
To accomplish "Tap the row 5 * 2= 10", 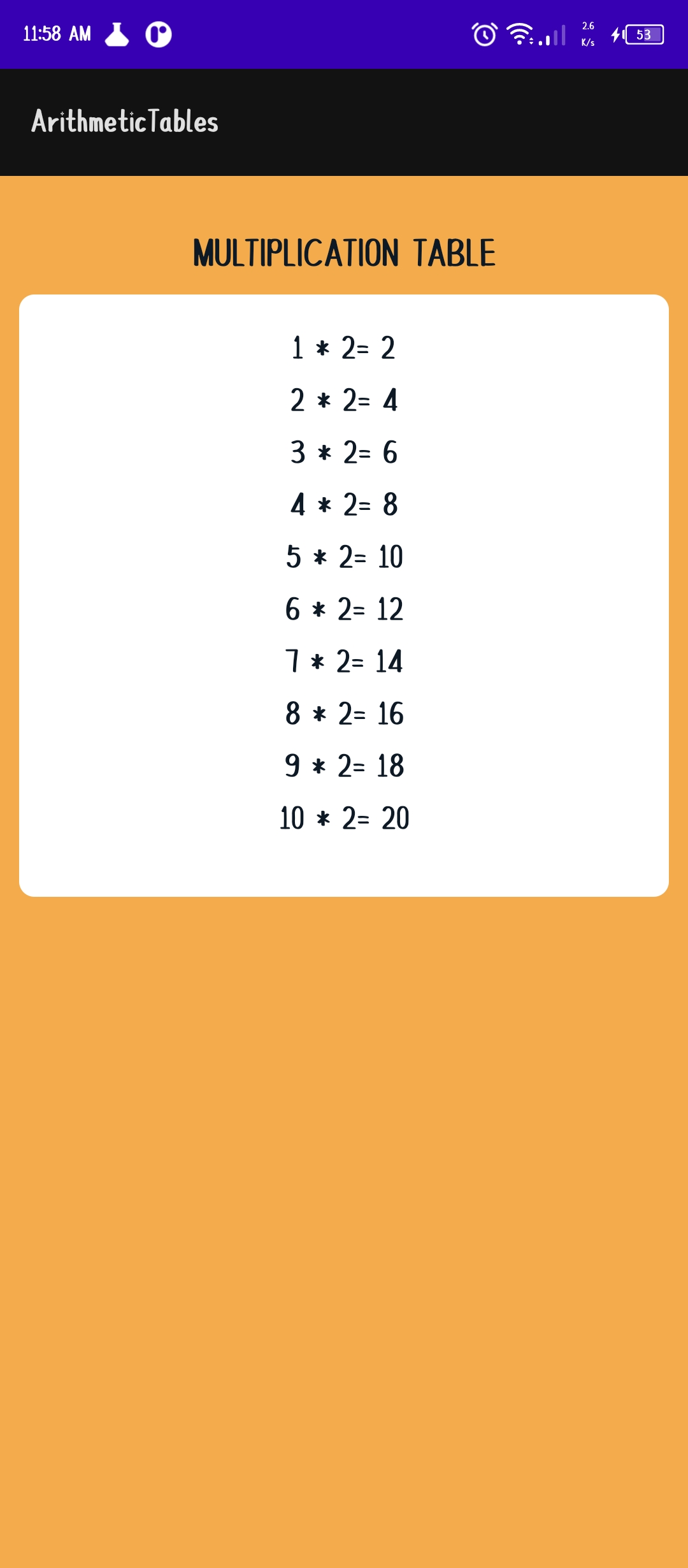I will [344, 557].
